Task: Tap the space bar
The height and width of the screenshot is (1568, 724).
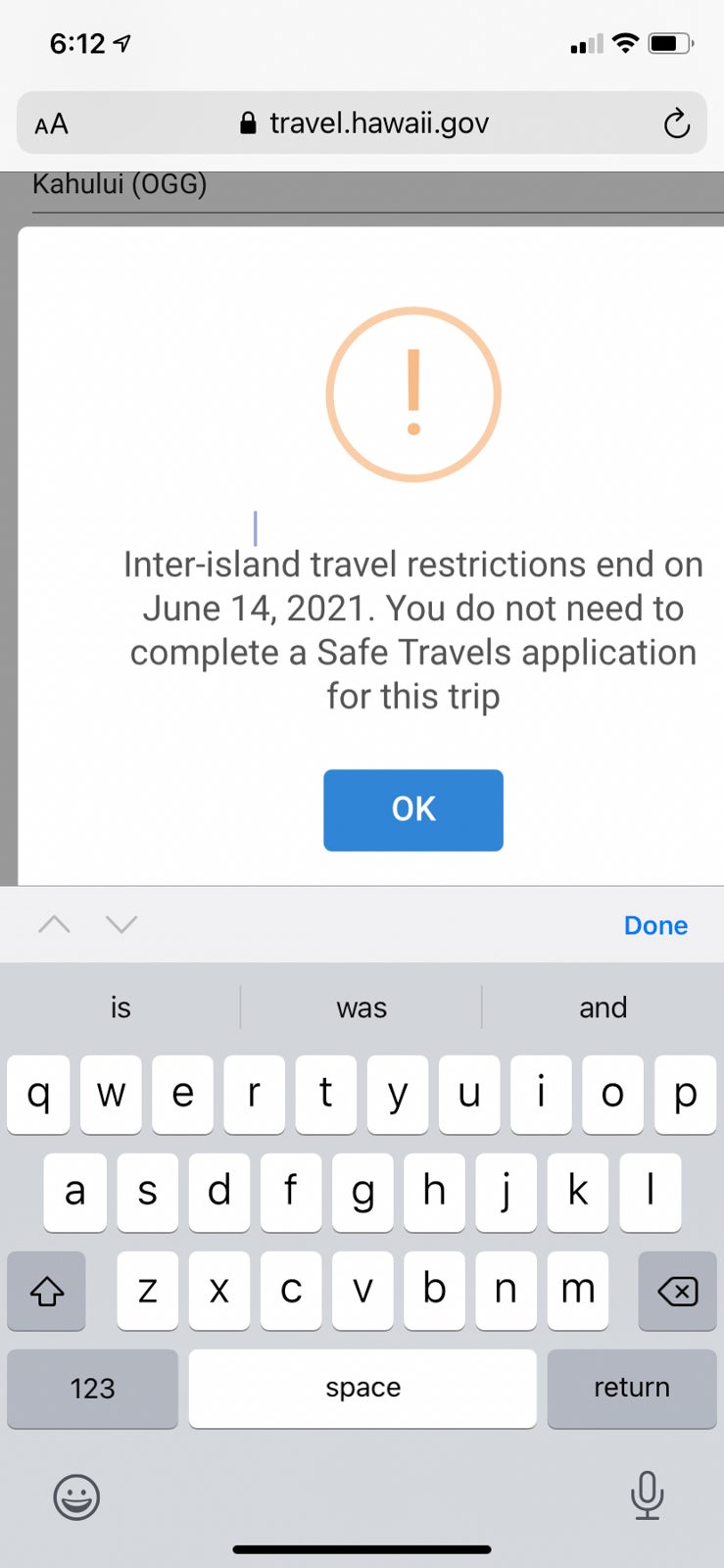Action: coord(362,1388)
